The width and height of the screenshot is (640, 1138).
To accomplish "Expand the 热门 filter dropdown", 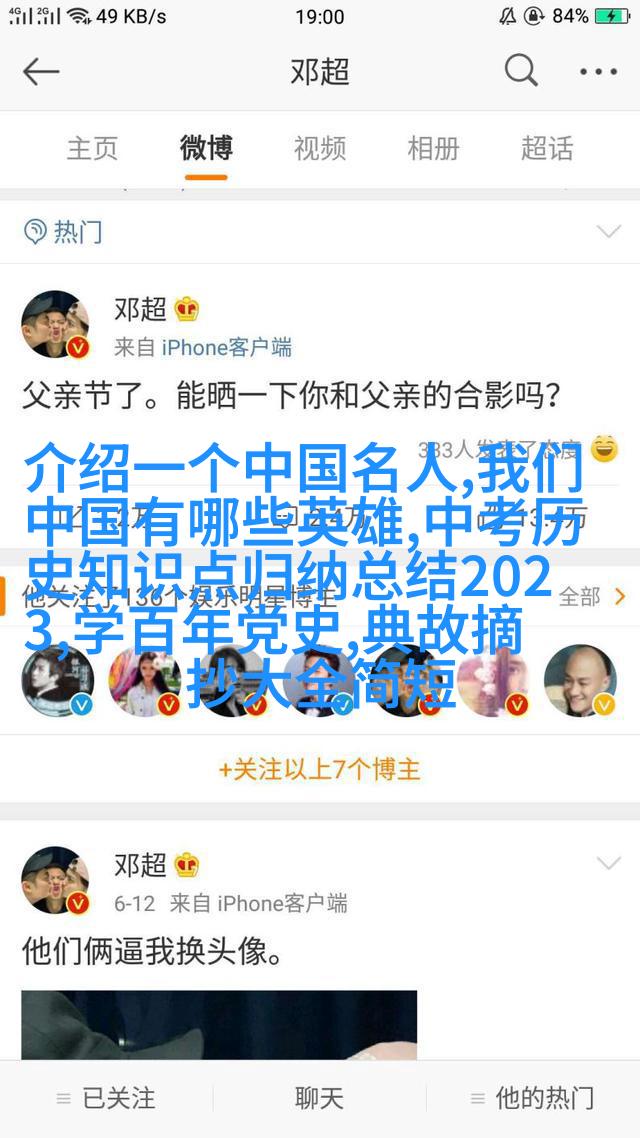I will click(x=608, y=232).
